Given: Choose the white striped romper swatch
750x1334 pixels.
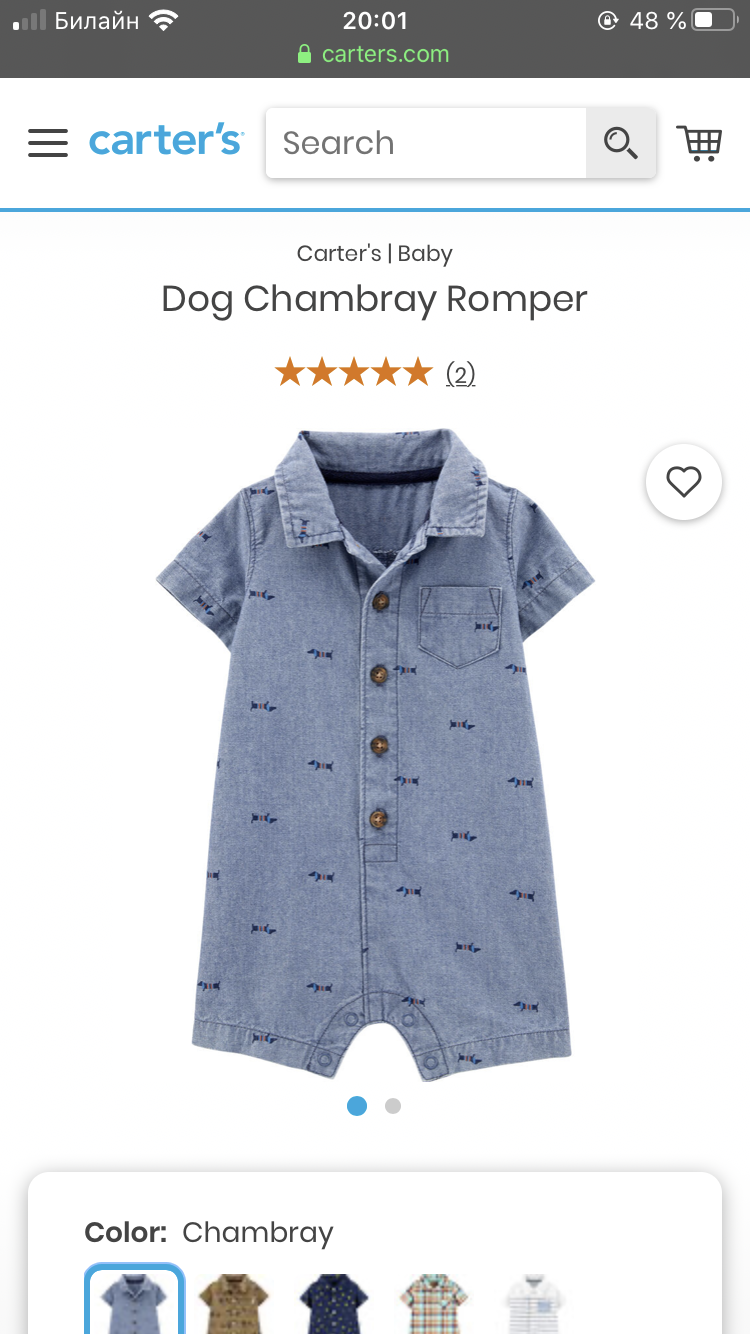Looking at the screenshot, I should click(x=535, y=1302).
